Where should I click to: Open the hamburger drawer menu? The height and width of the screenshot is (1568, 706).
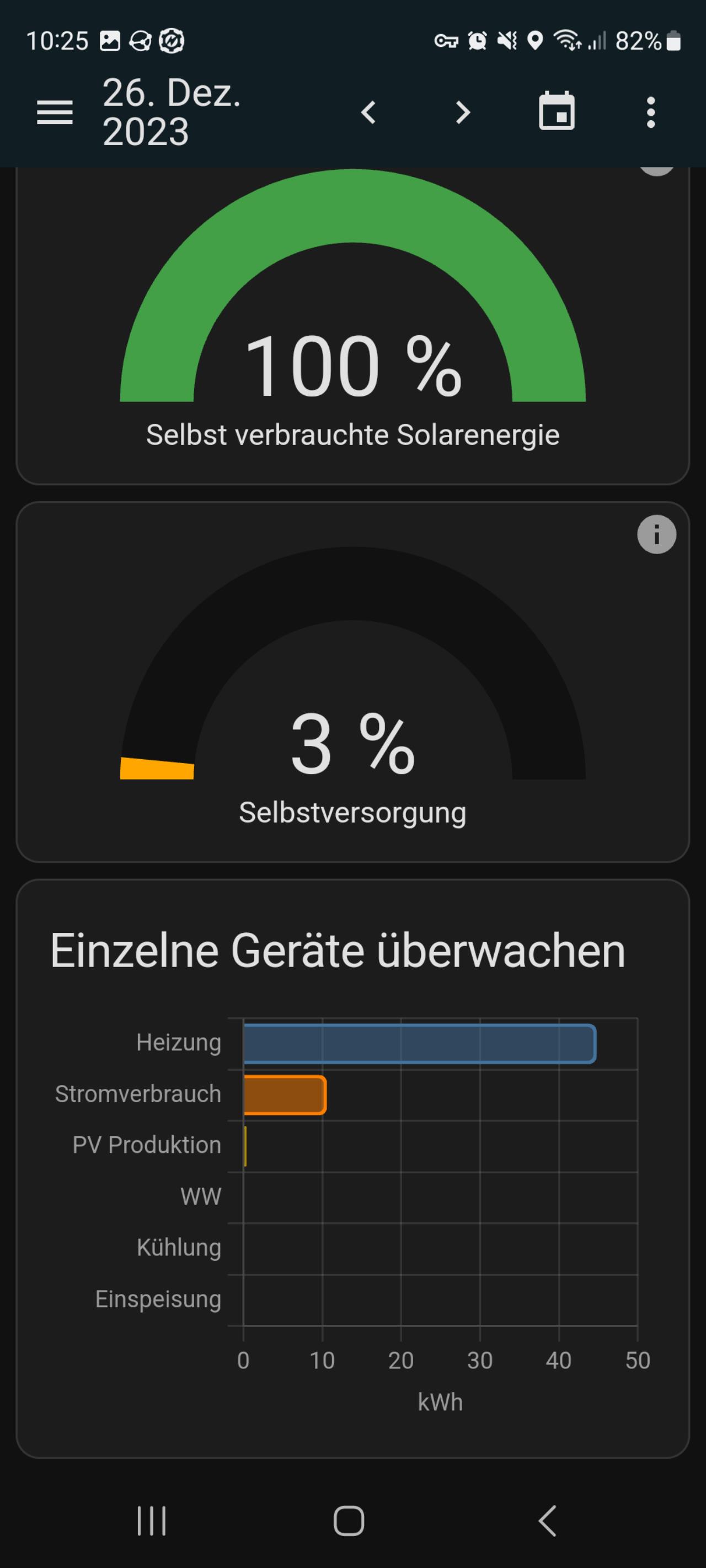[55, 112]
